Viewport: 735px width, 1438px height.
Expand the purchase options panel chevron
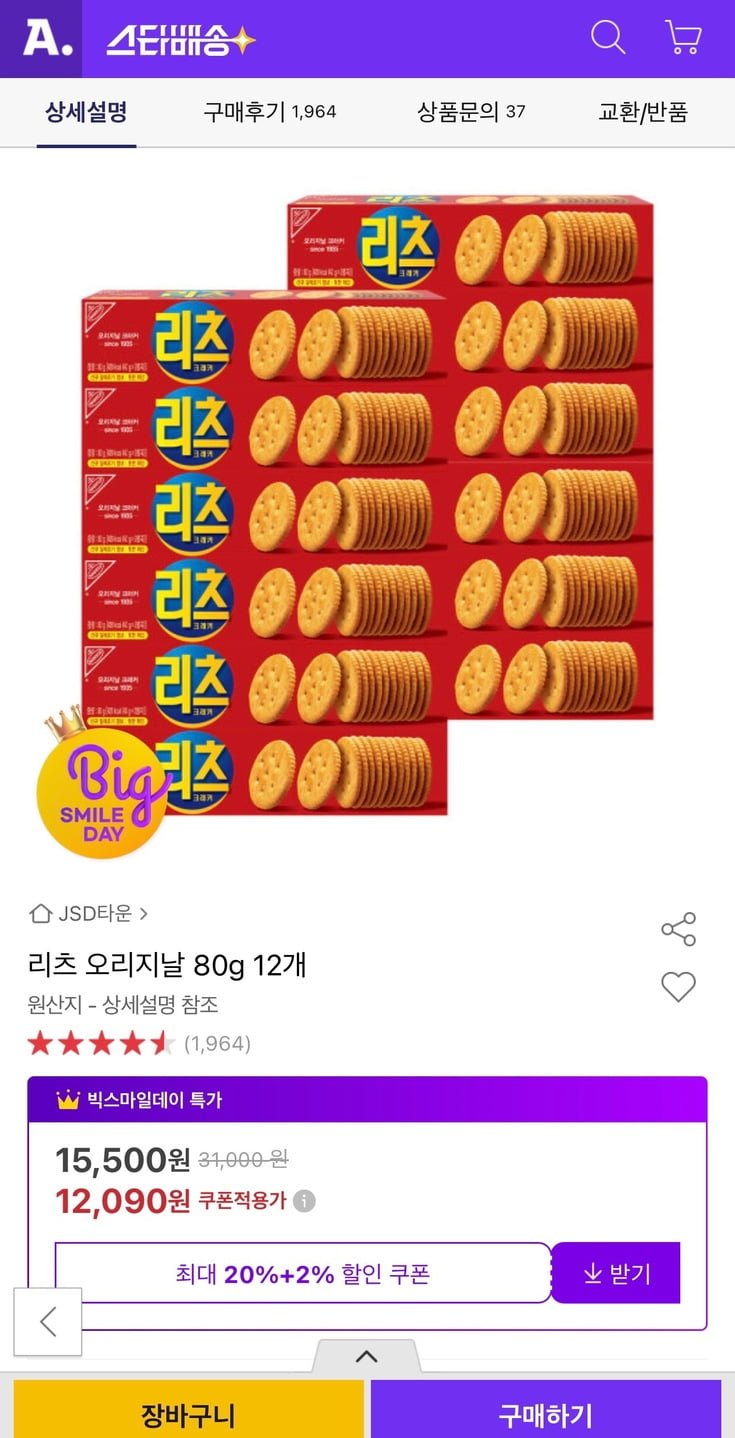point(366,1356)
